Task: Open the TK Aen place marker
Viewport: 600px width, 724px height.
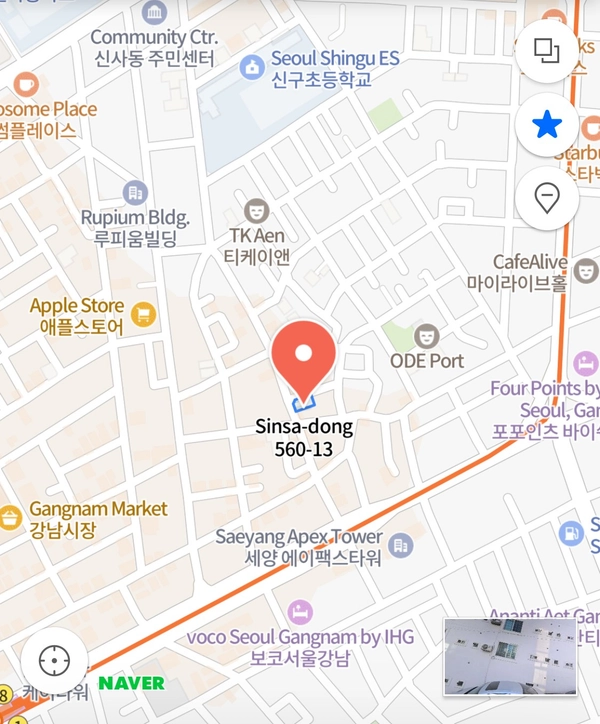Action: pos(257,211)
